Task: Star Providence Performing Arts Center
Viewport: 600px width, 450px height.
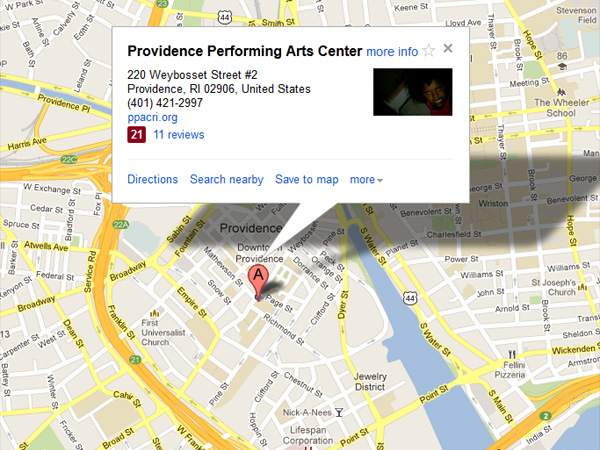Action: (x=429, y=51)
